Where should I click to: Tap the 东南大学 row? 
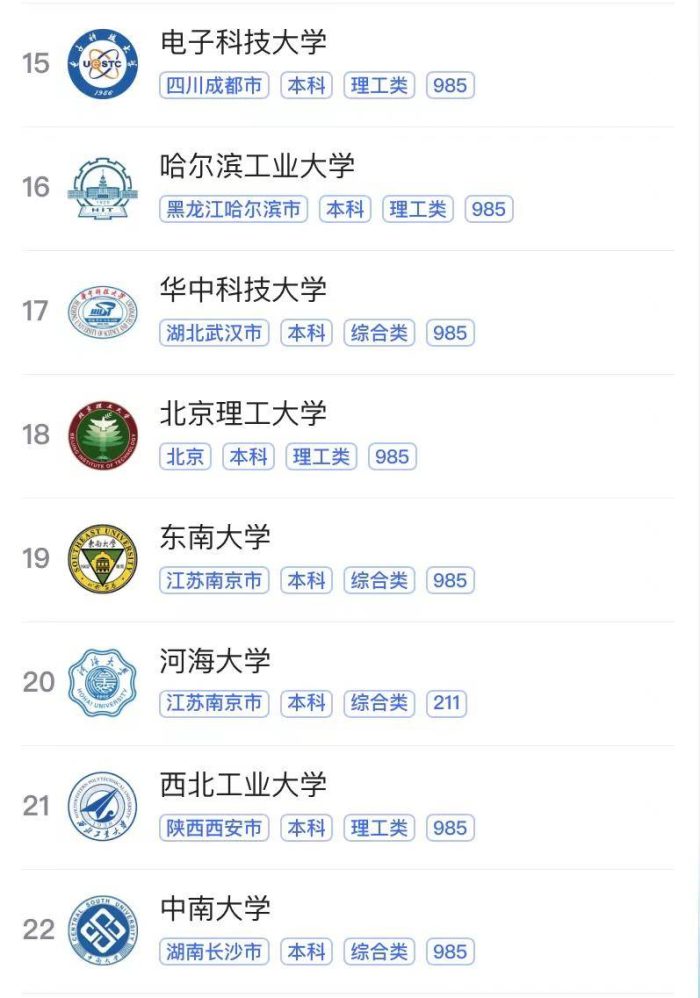[215, 538]
